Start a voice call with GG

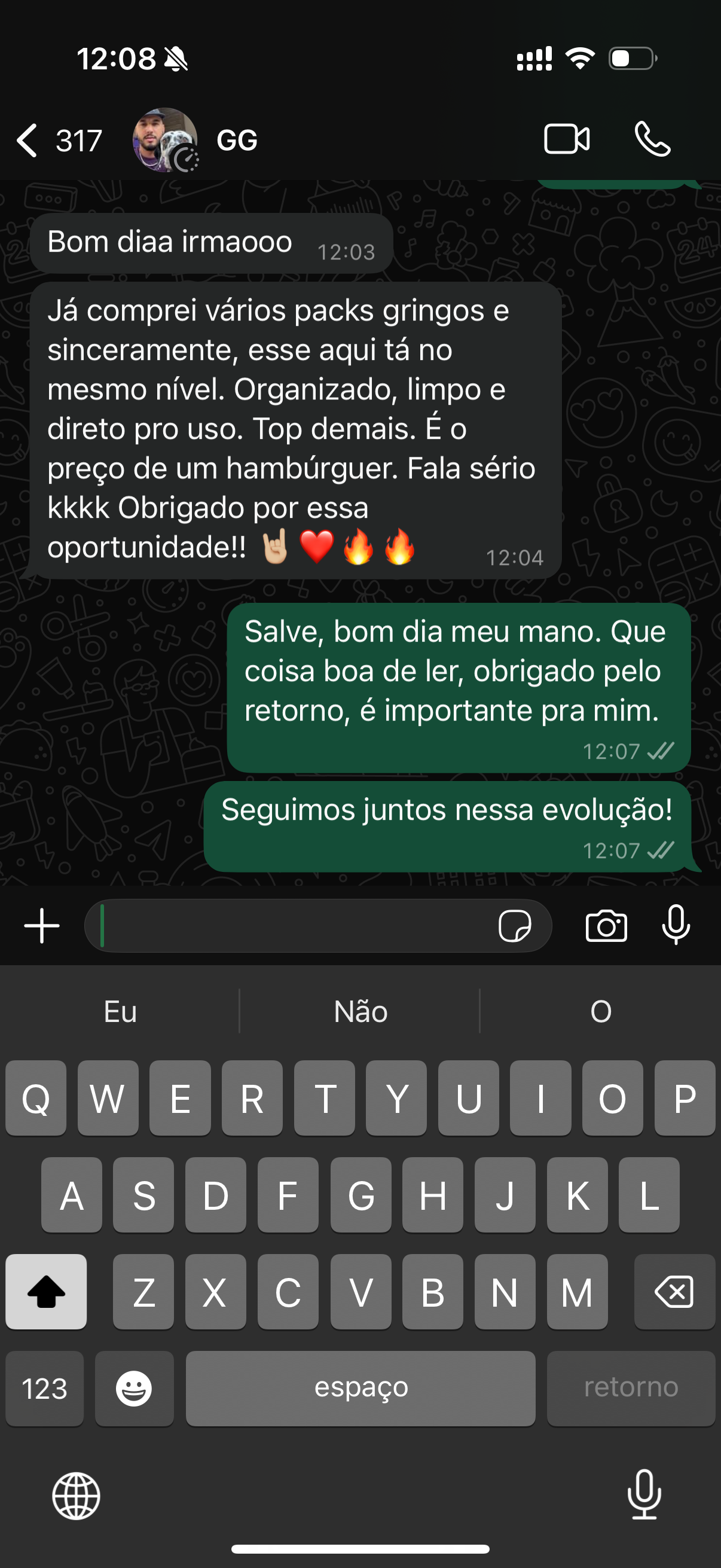click(652, 139)
